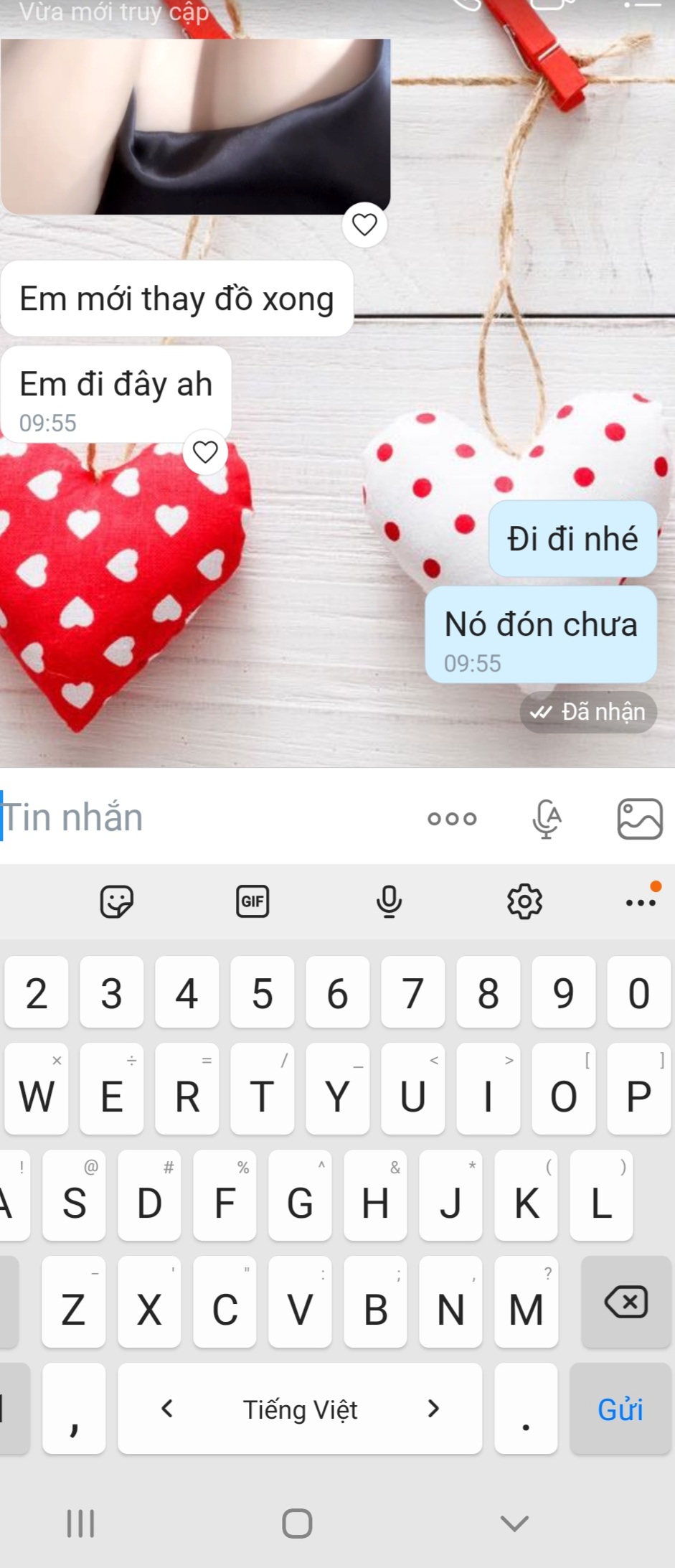The image size is (675, 1568).
Task: Open the keyboard sticker panel
Action: pos(116,901)
